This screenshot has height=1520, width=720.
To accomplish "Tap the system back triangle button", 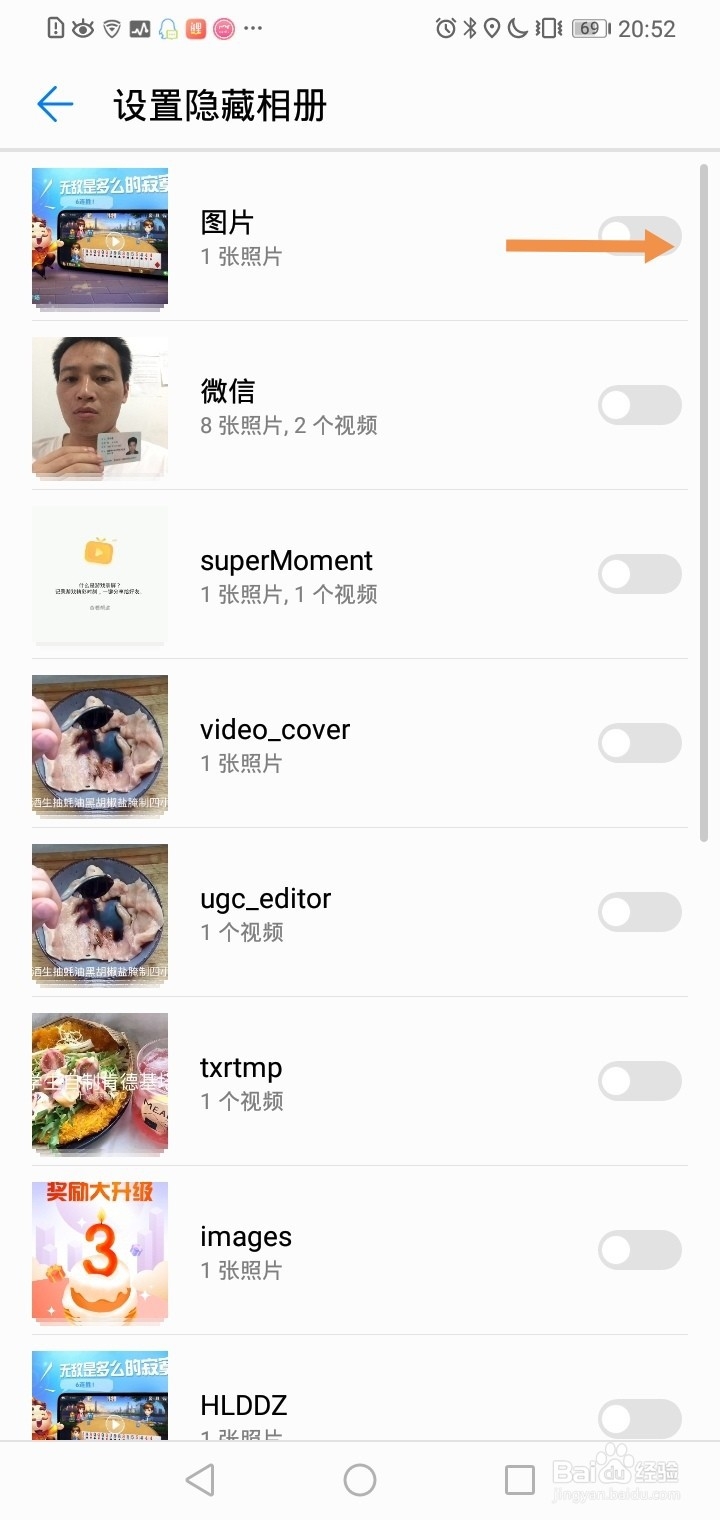I will tap(201, 1480).
